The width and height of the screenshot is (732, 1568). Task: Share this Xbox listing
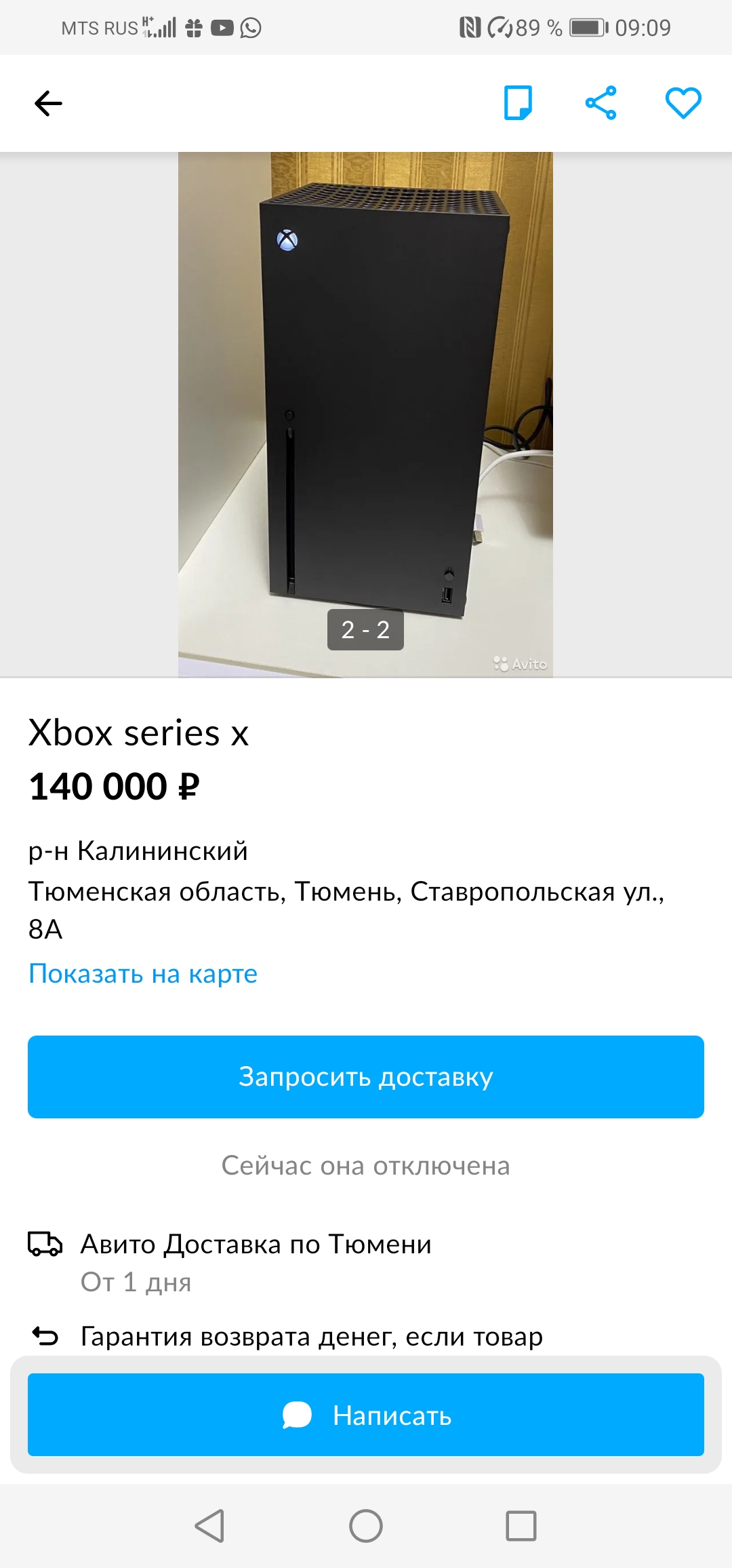(x=601, y=103)
